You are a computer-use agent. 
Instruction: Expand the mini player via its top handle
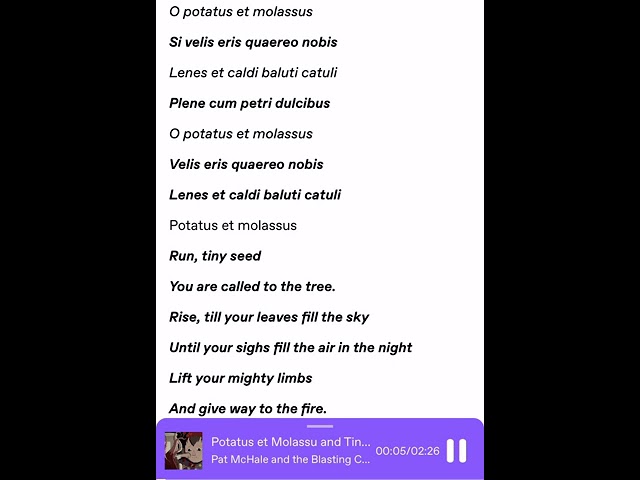[x=320, y=427]
